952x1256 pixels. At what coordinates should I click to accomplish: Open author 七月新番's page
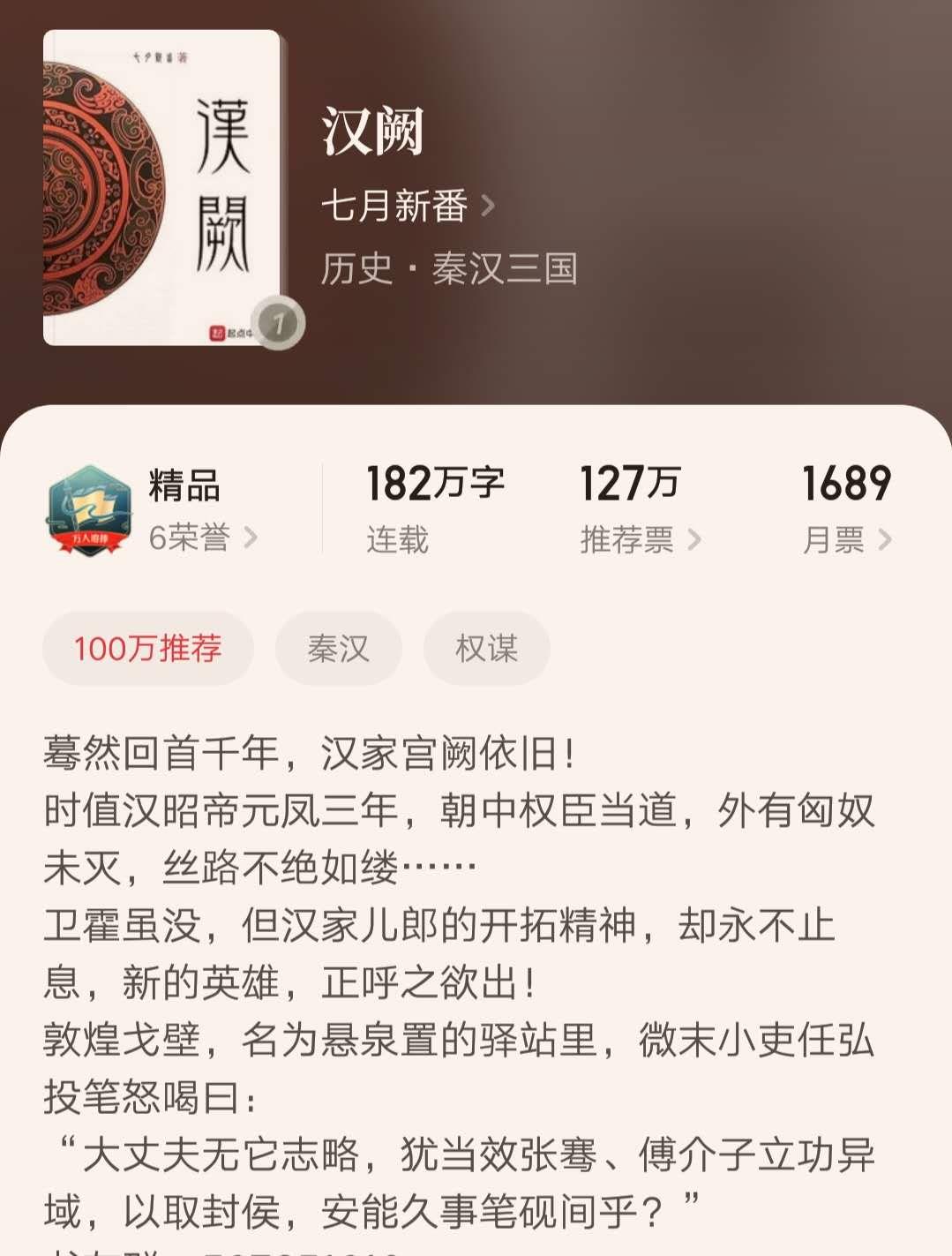pyautogui.click(x=407, y=207)
